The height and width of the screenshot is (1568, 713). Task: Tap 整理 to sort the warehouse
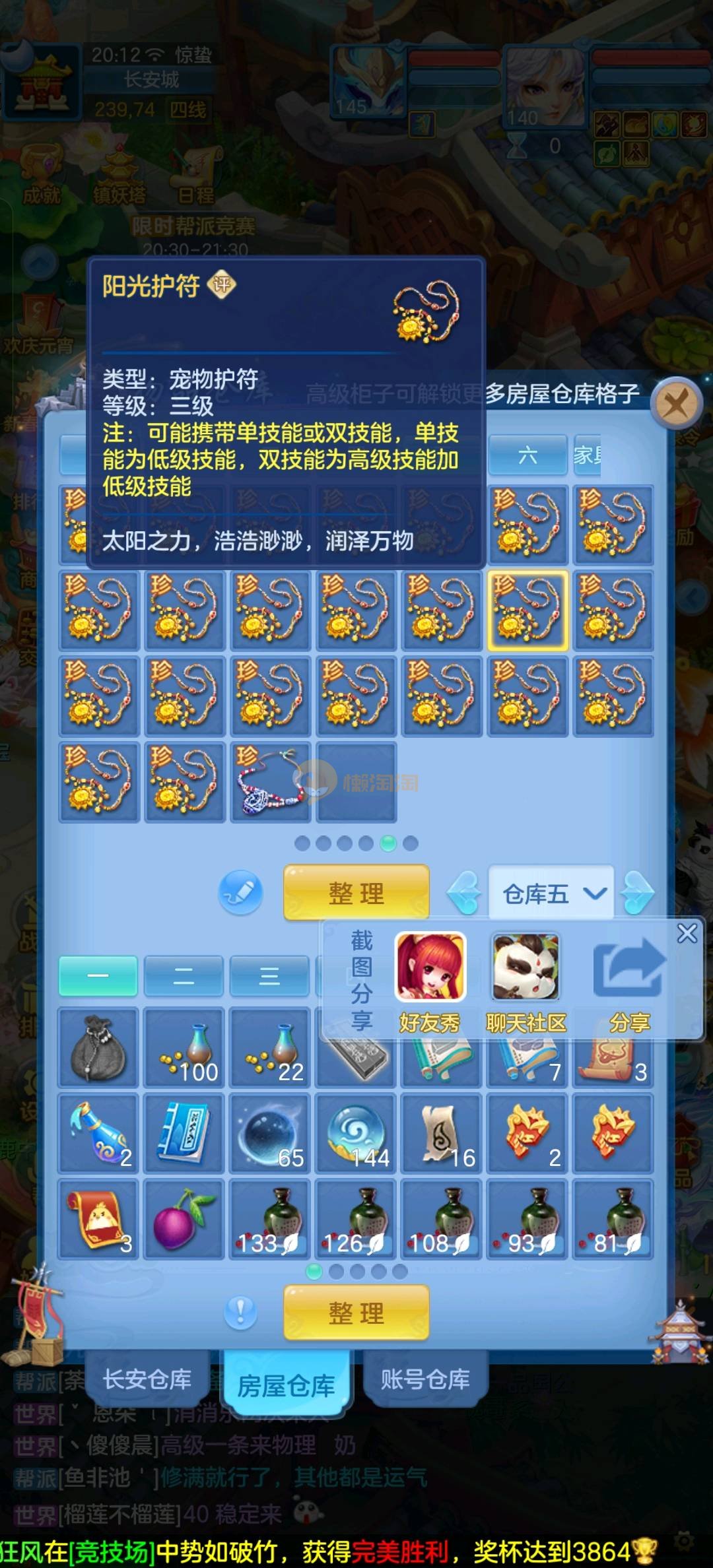click(356, 894)
